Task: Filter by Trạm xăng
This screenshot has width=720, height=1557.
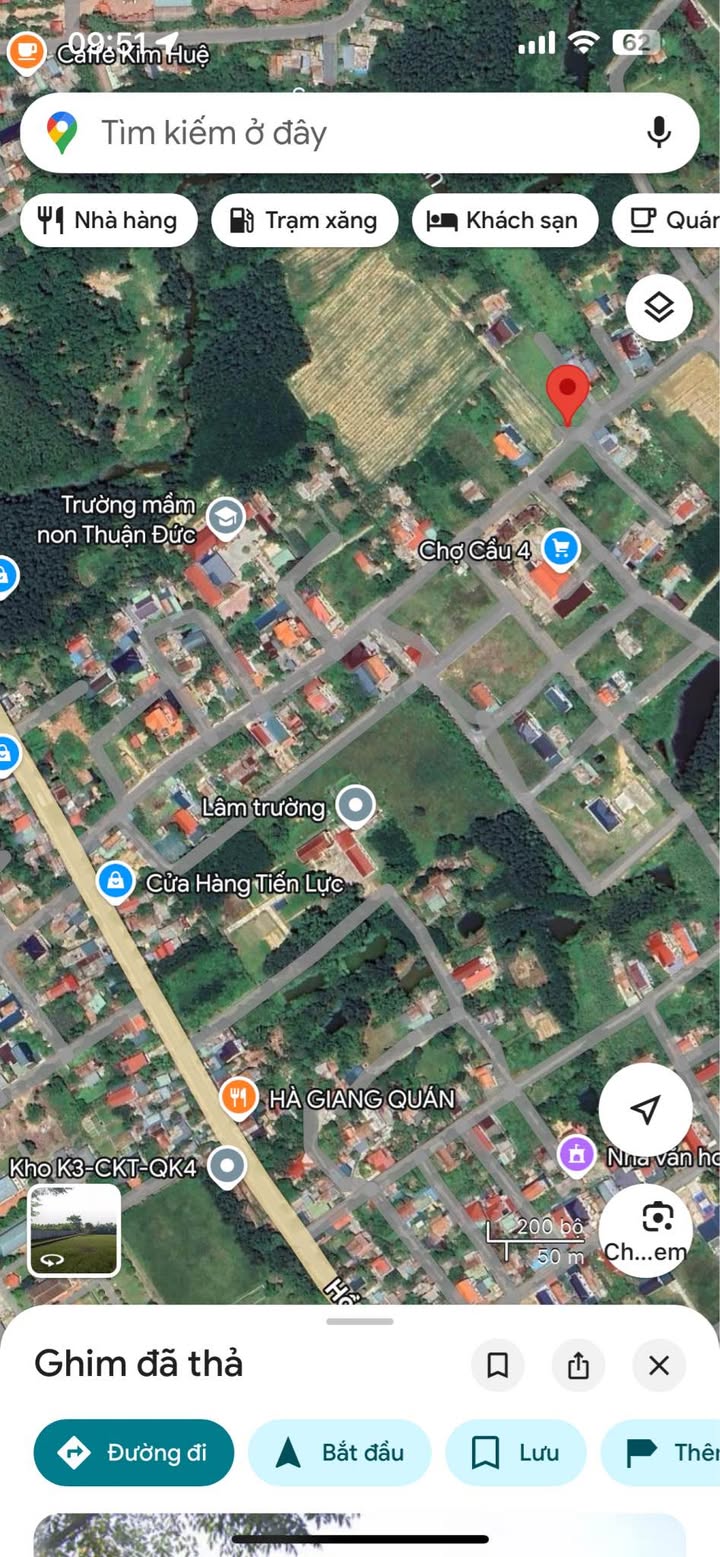Action: point(304,220)
